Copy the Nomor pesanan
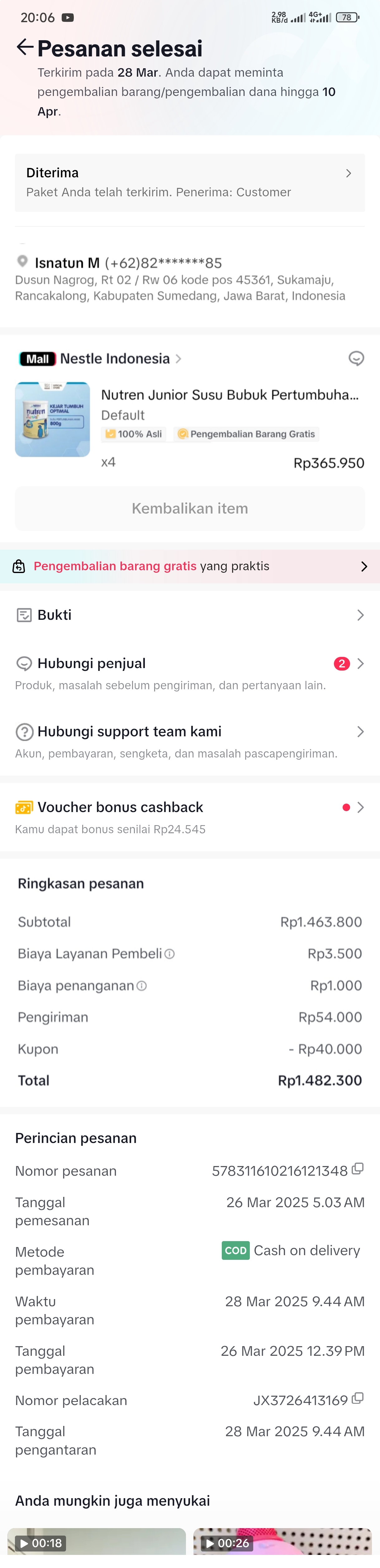This screenshot has height=1568, width=380. point(358,1168)
